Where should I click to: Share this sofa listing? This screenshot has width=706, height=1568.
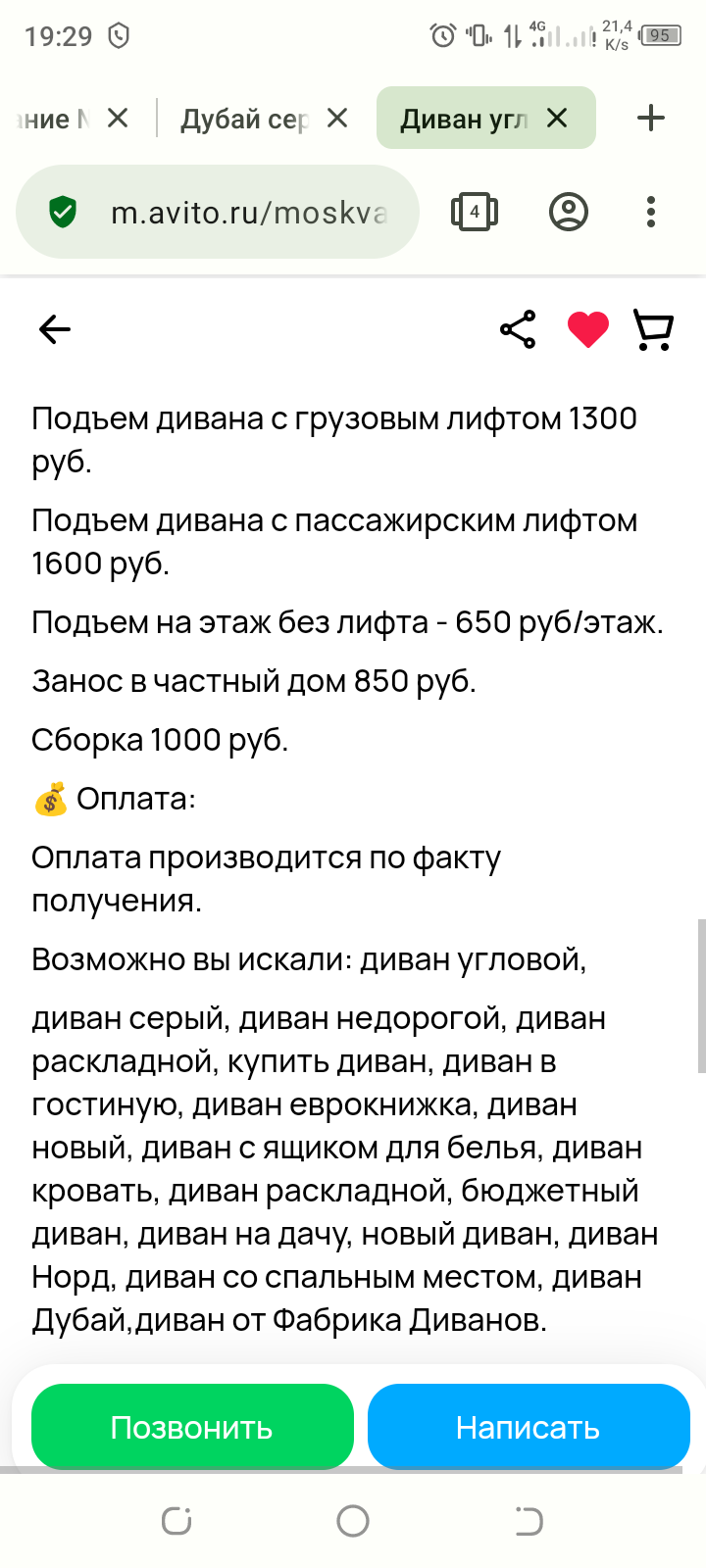pyautogui.click(x=518, y=329)
